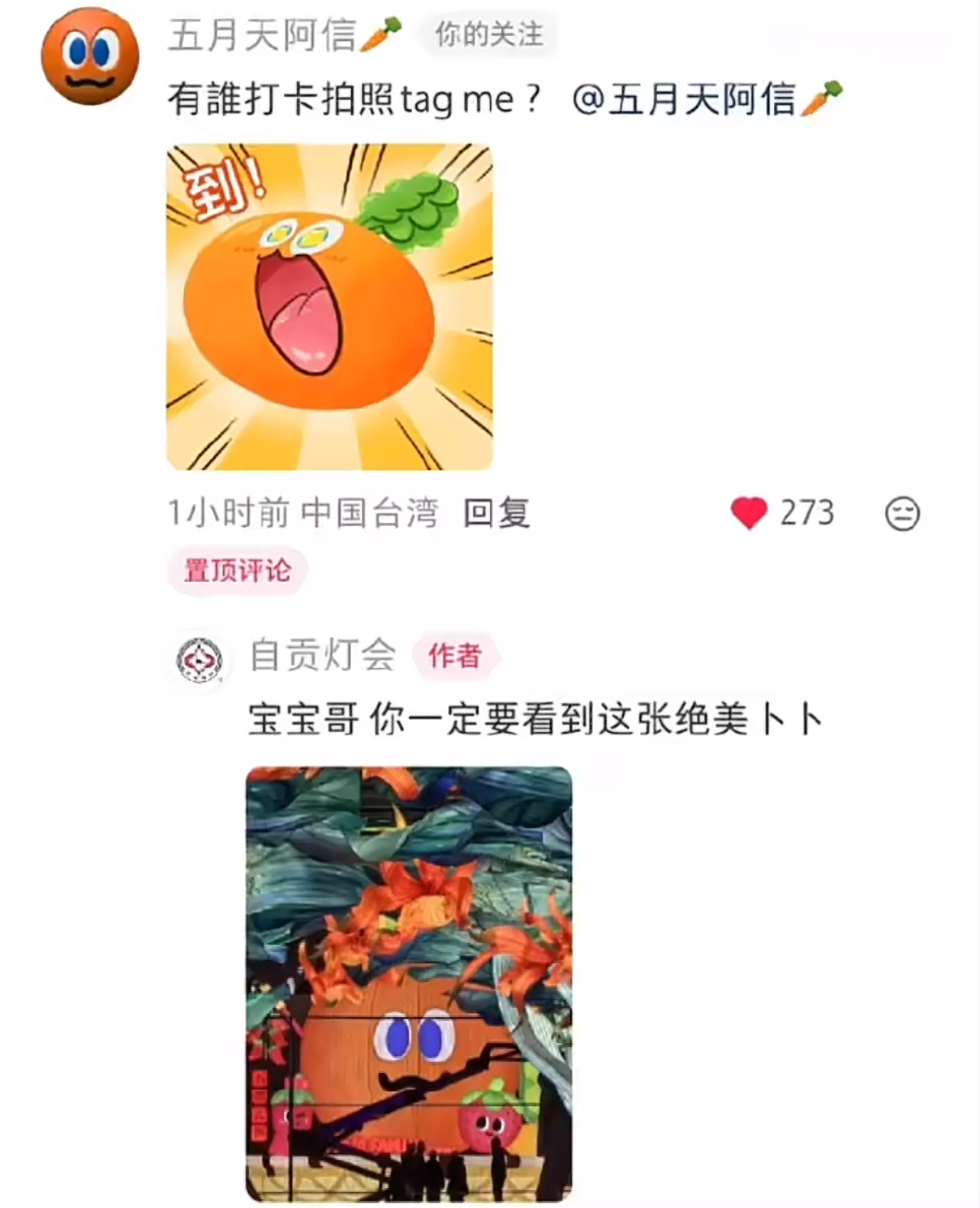
Task: Open the orange 到! sticker image
Action: click(x=330, y=307)
